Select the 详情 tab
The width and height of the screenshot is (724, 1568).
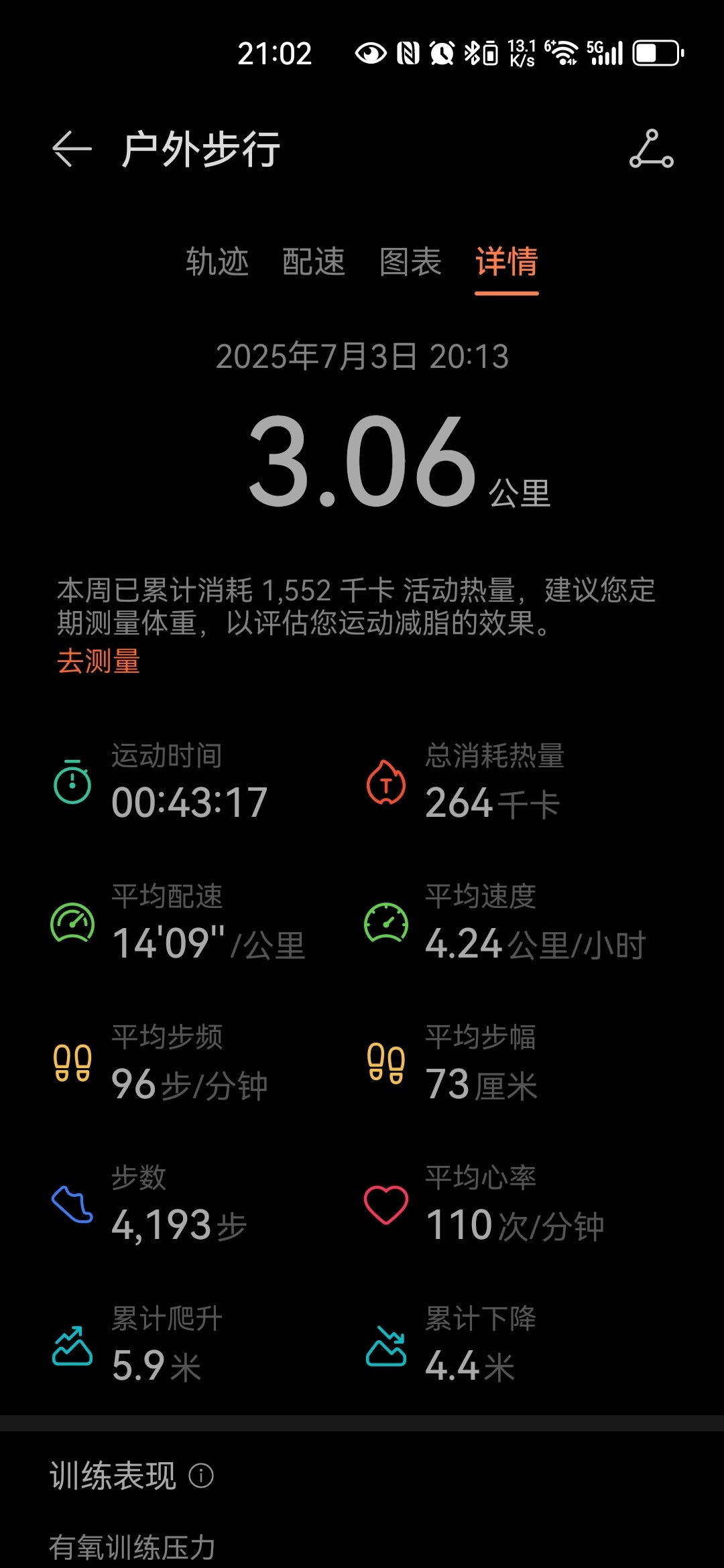(507, 262)
